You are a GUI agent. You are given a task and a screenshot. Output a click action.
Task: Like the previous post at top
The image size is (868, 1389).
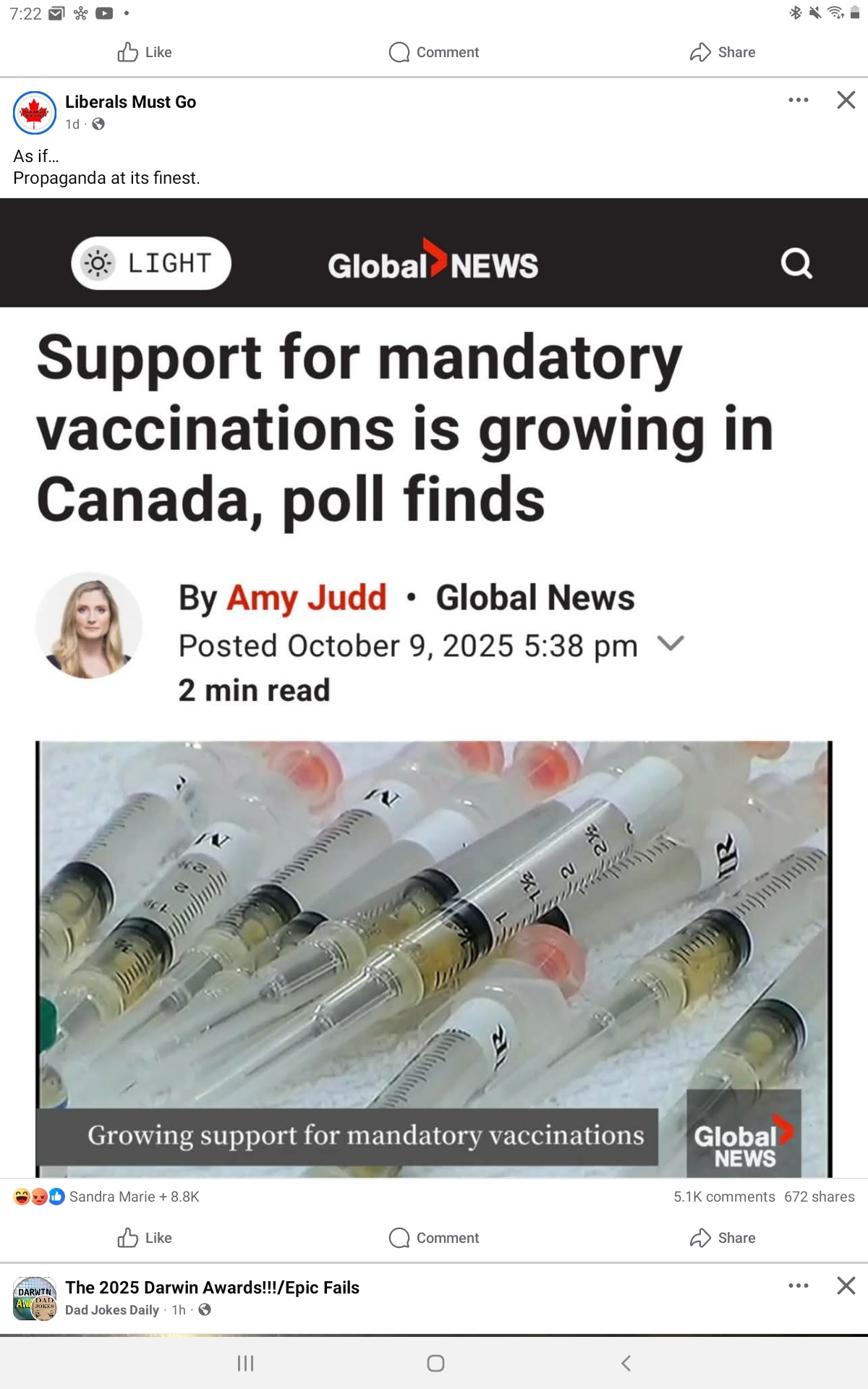[145, 52]
